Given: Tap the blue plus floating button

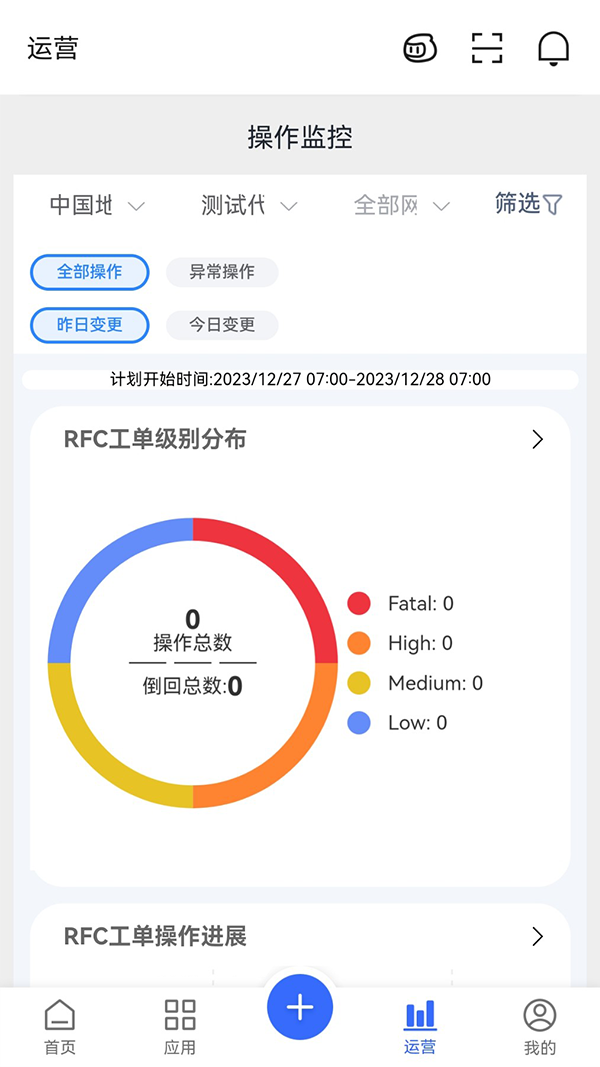Looking at the screenshot, I should point(300,1008).
